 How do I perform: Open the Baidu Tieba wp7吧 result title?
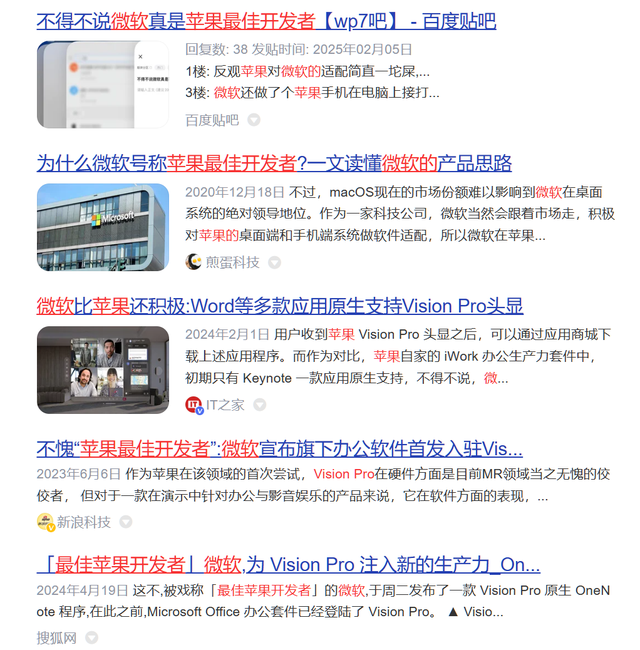coord(266,21)
